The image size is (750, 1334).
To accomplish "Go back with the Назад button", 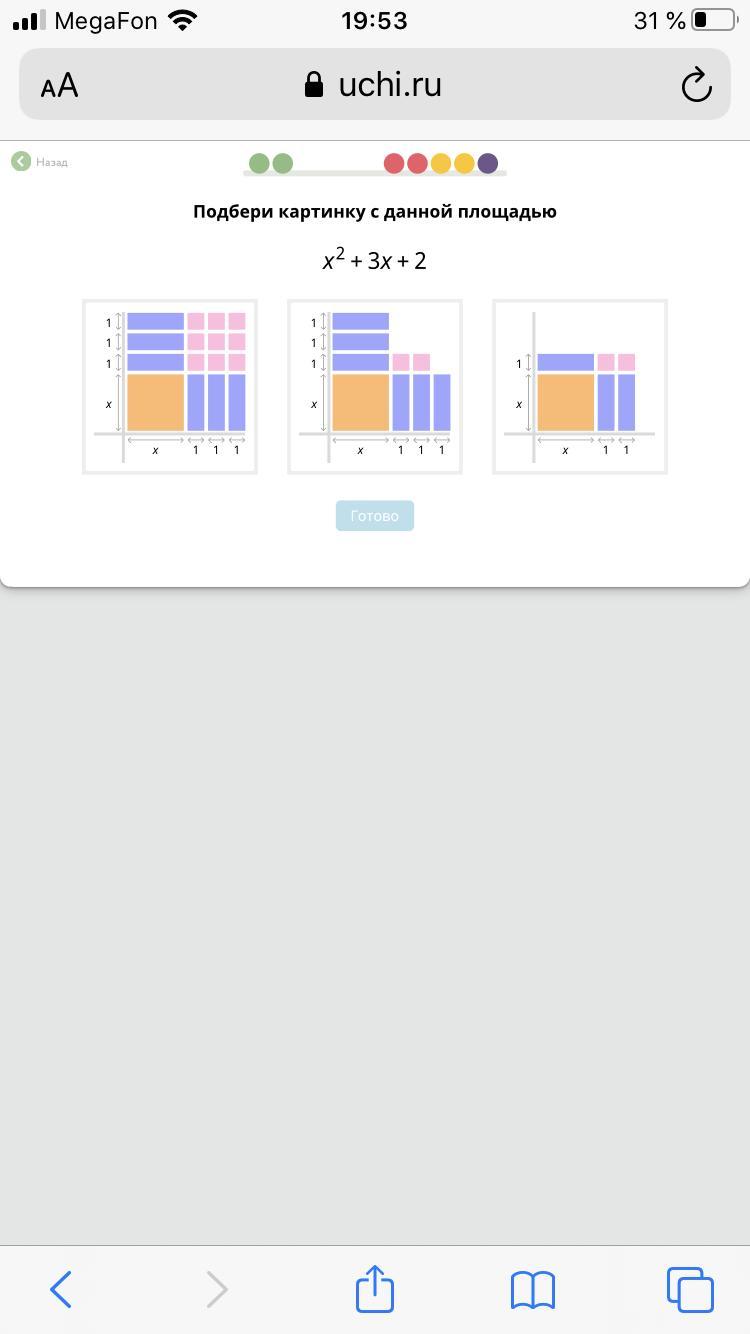I will pyautogui.click(x=40, y=162).
